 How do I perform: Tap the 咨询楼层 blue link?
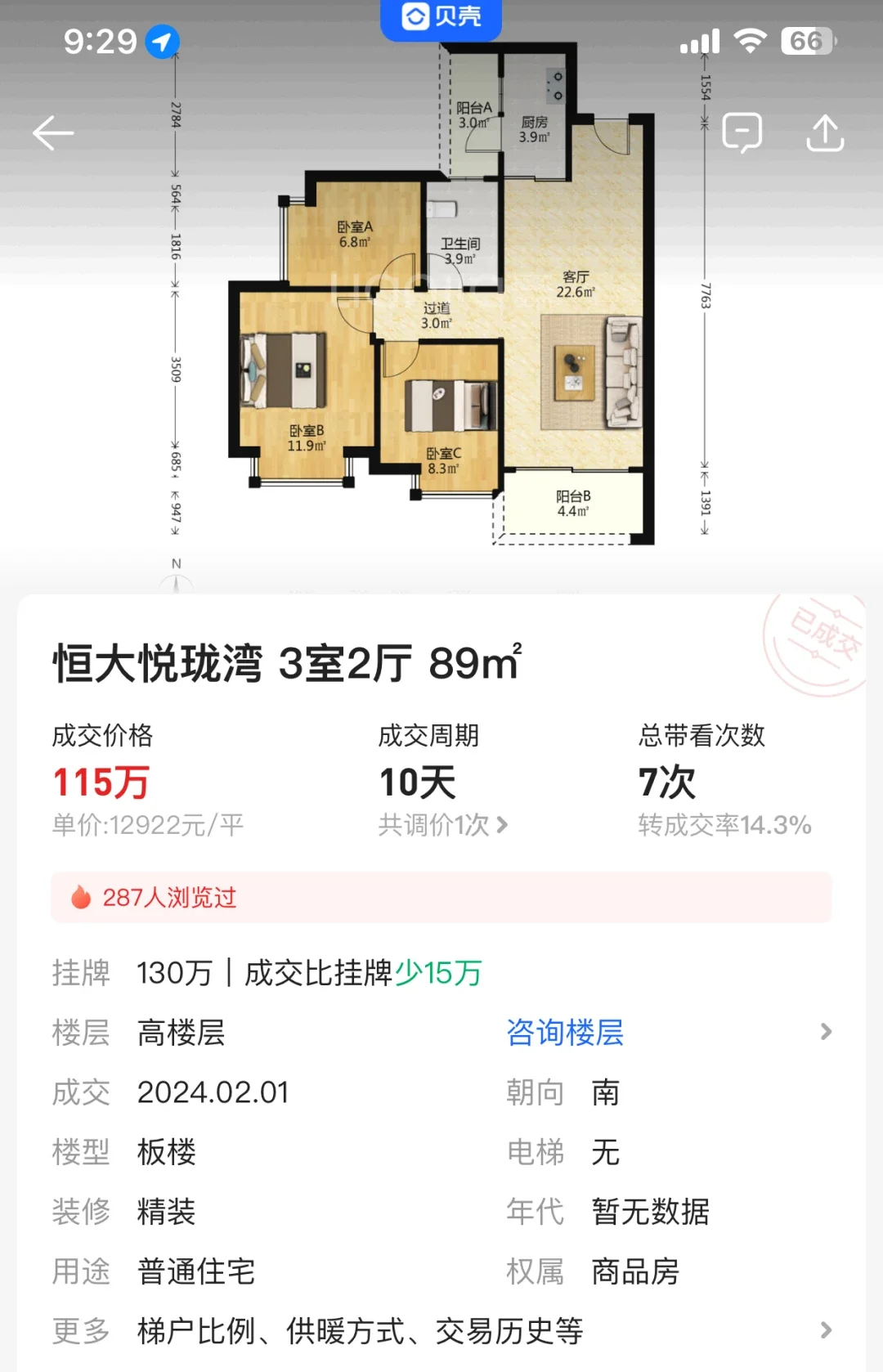(x=565, y=1033)
